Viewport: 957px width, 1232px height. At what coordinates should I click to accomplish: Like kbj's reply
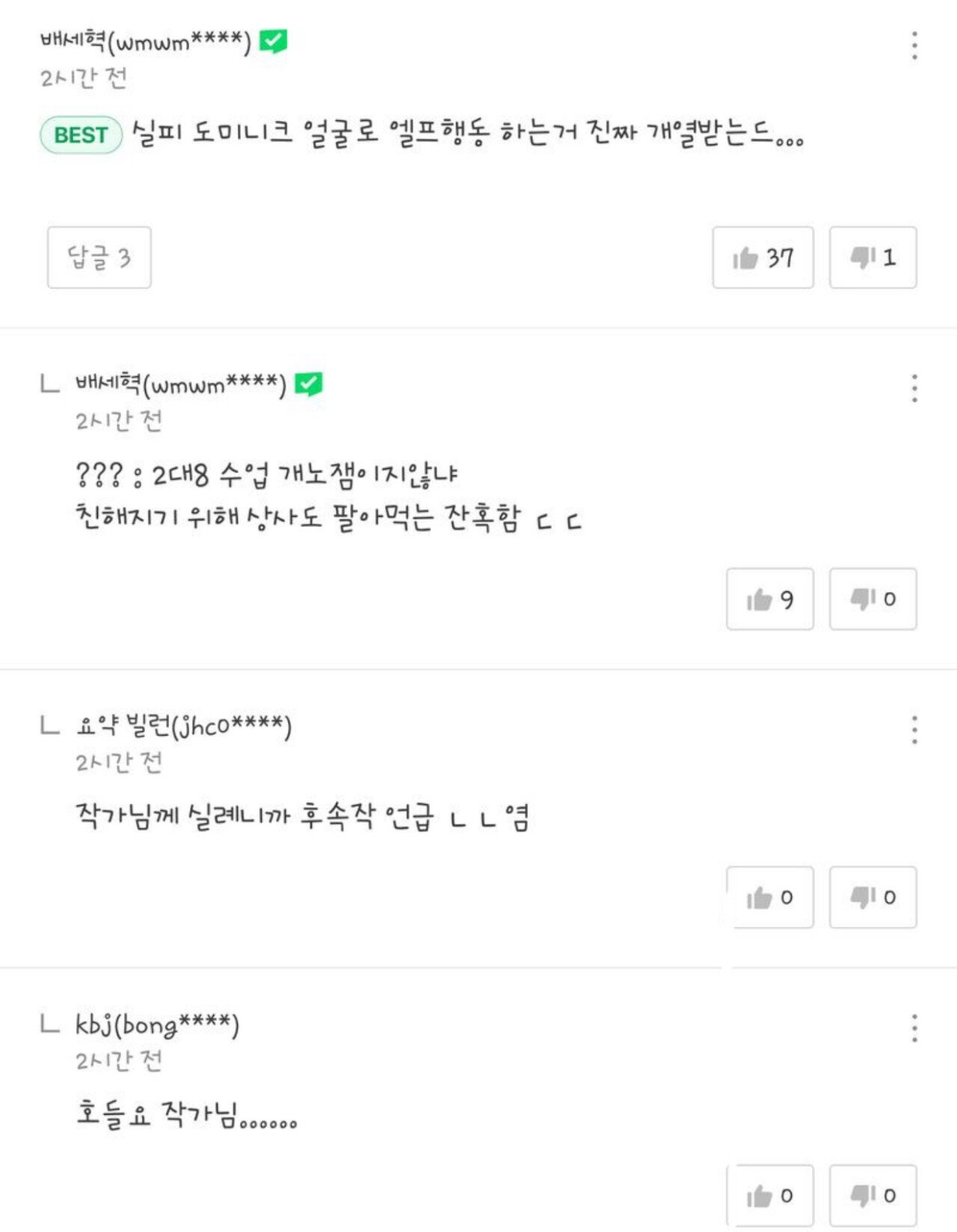point(769,1196)
